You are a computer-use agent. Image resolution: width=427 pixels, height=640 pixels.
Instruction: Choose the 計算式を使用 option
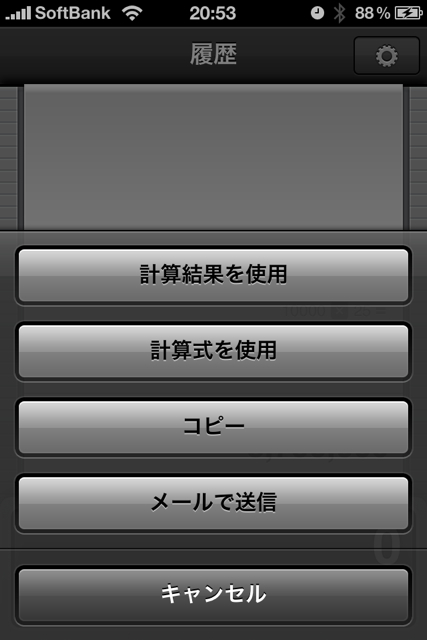tap(213, 351)
